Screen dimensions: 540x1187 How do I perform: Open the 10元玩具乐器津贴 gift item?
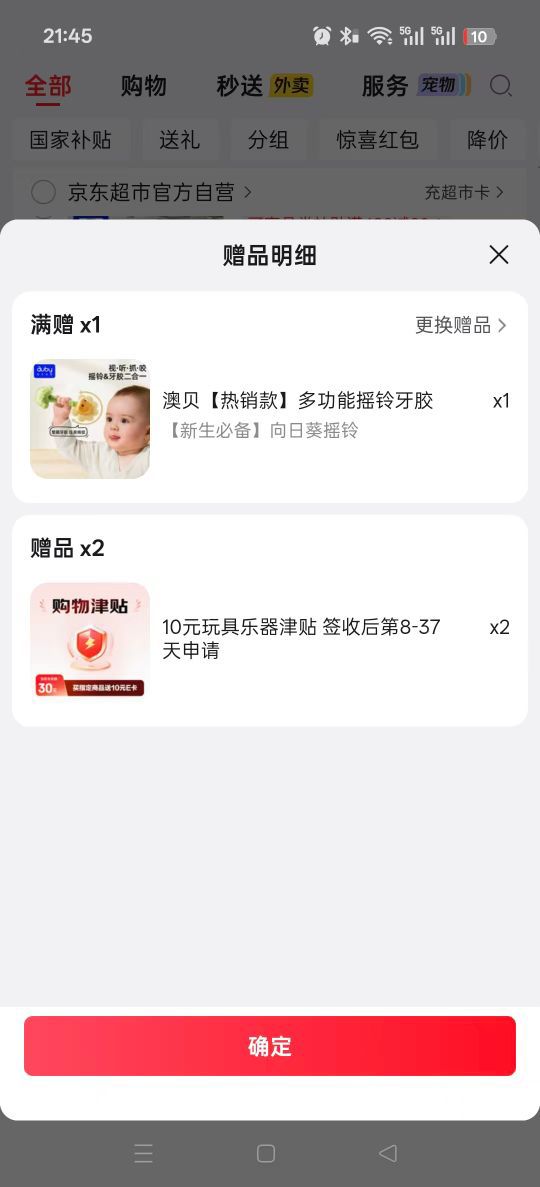(270, 642)
